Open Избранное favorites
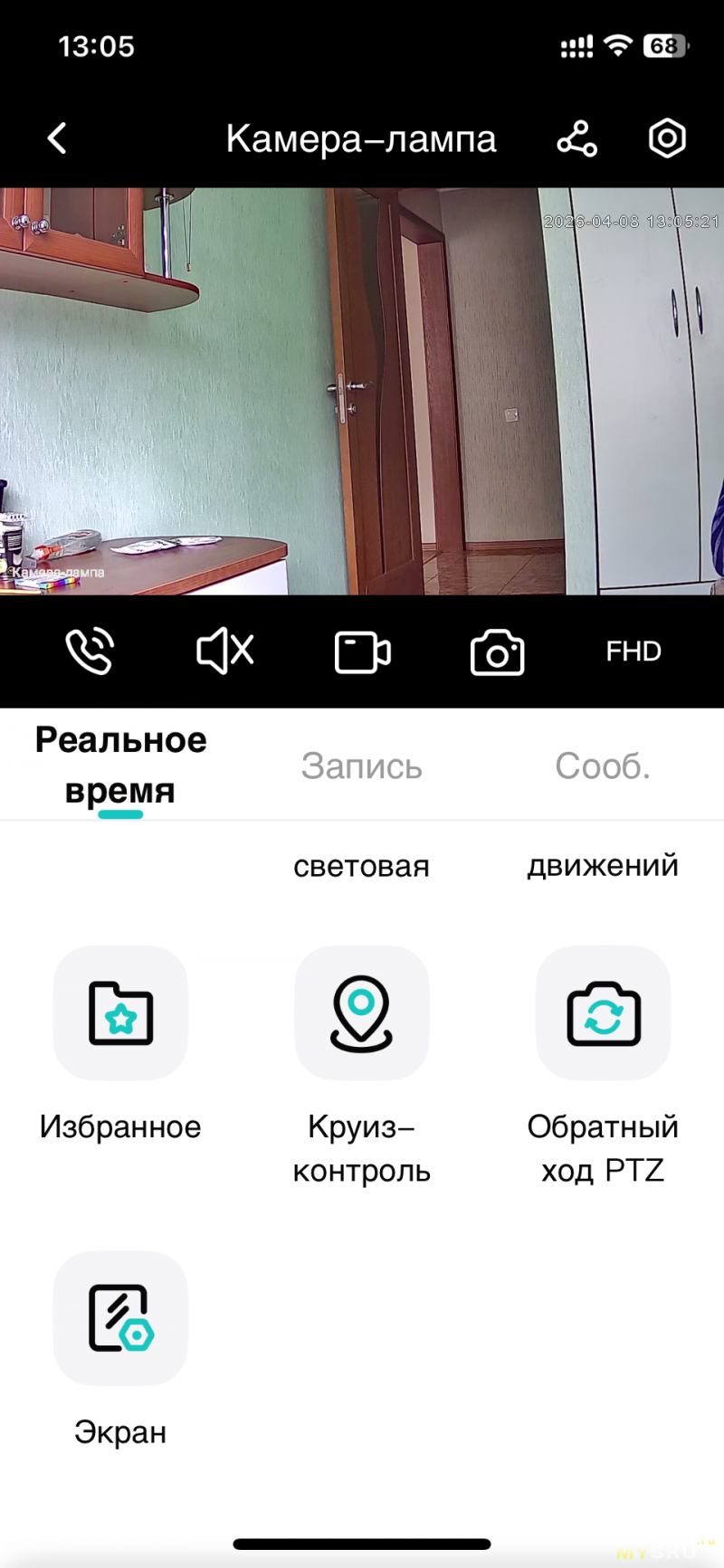The image size is (724, 1568). pos(120,1013)
